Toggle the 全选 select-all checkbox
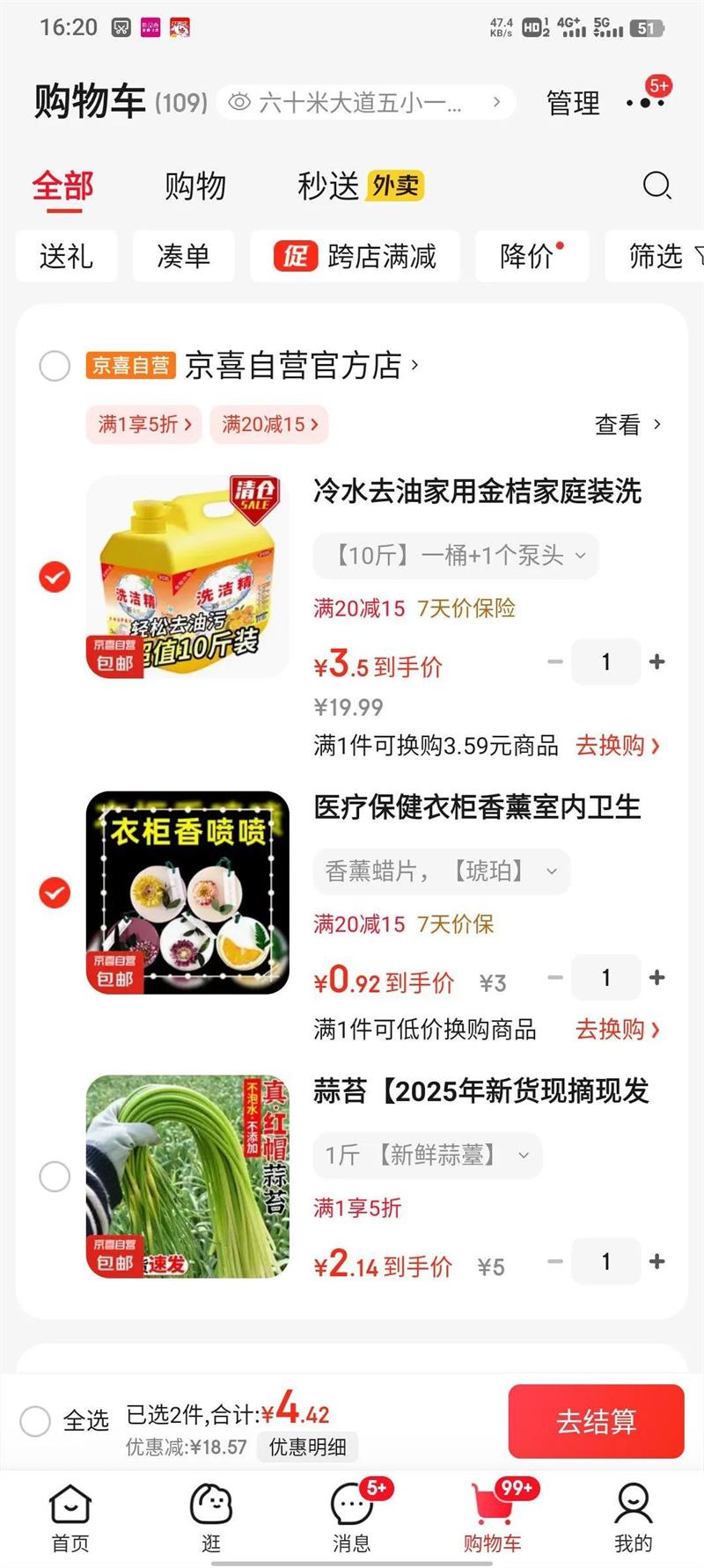The image size is (704, 1568). tap(35, 1421)
